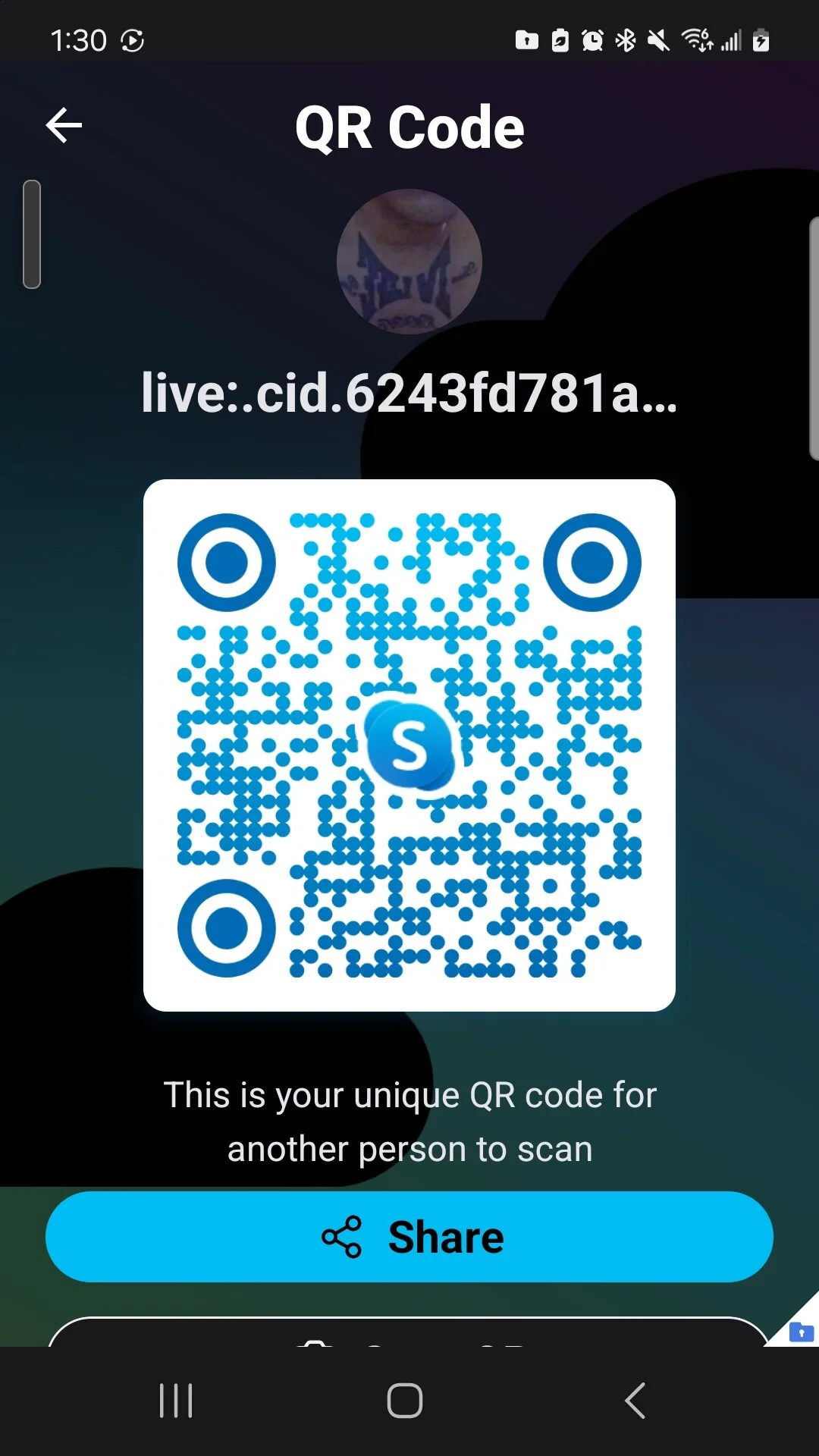The width and height of the screenshot is (819, 1456).
Task: Go to the home screen
Action: (405, 1401)
